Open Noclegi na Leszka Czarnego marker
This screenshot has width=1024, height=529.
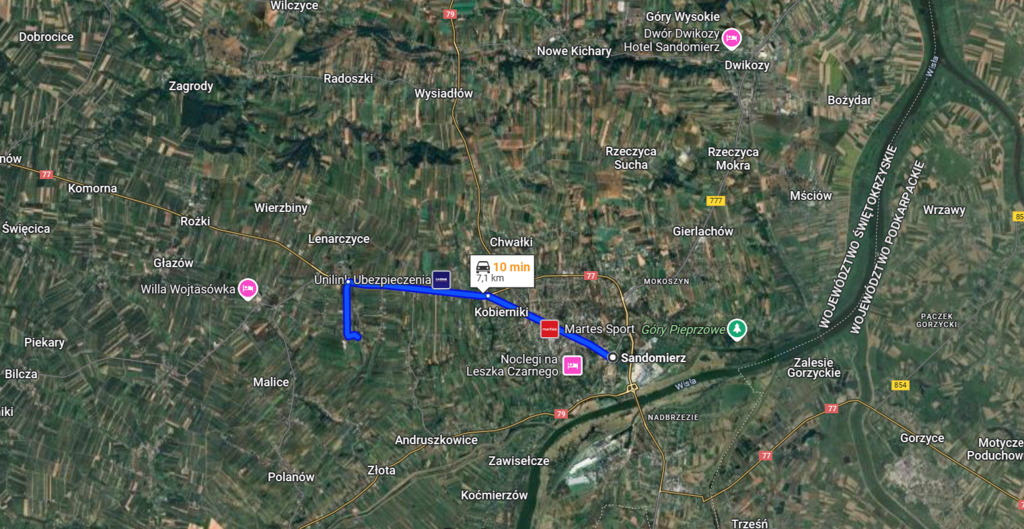(573, 365)
